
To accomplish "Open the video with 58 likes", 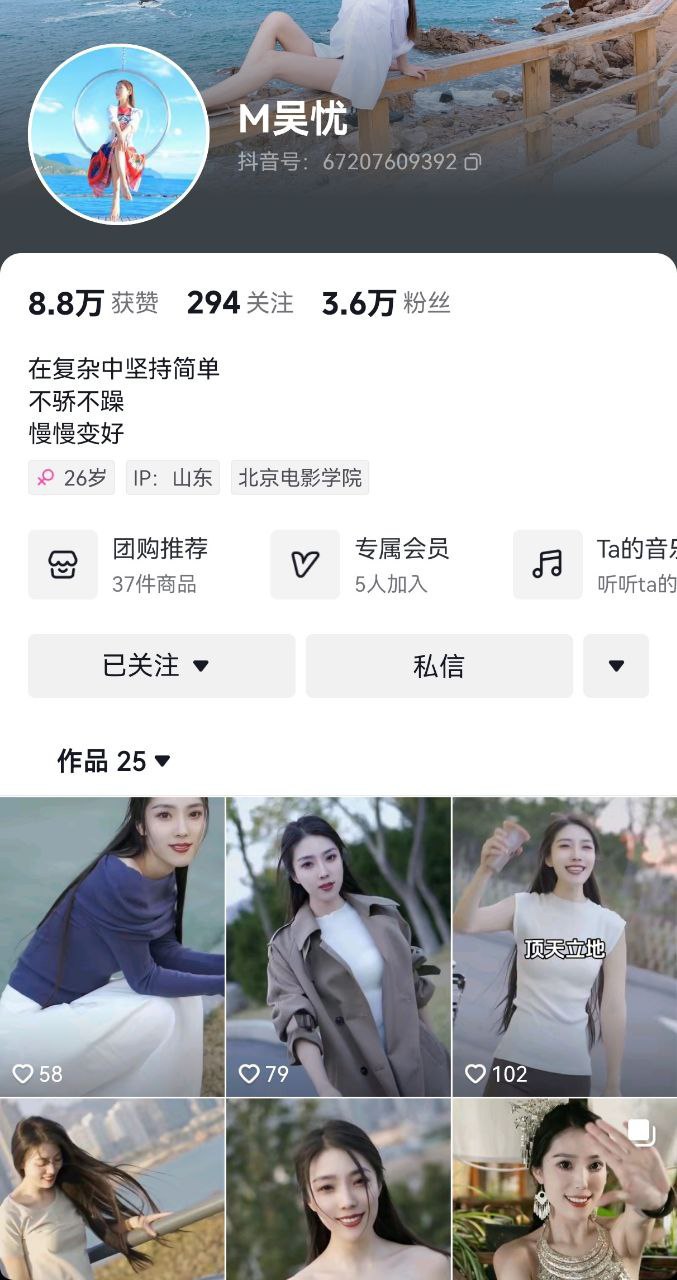I will point(112,945).
